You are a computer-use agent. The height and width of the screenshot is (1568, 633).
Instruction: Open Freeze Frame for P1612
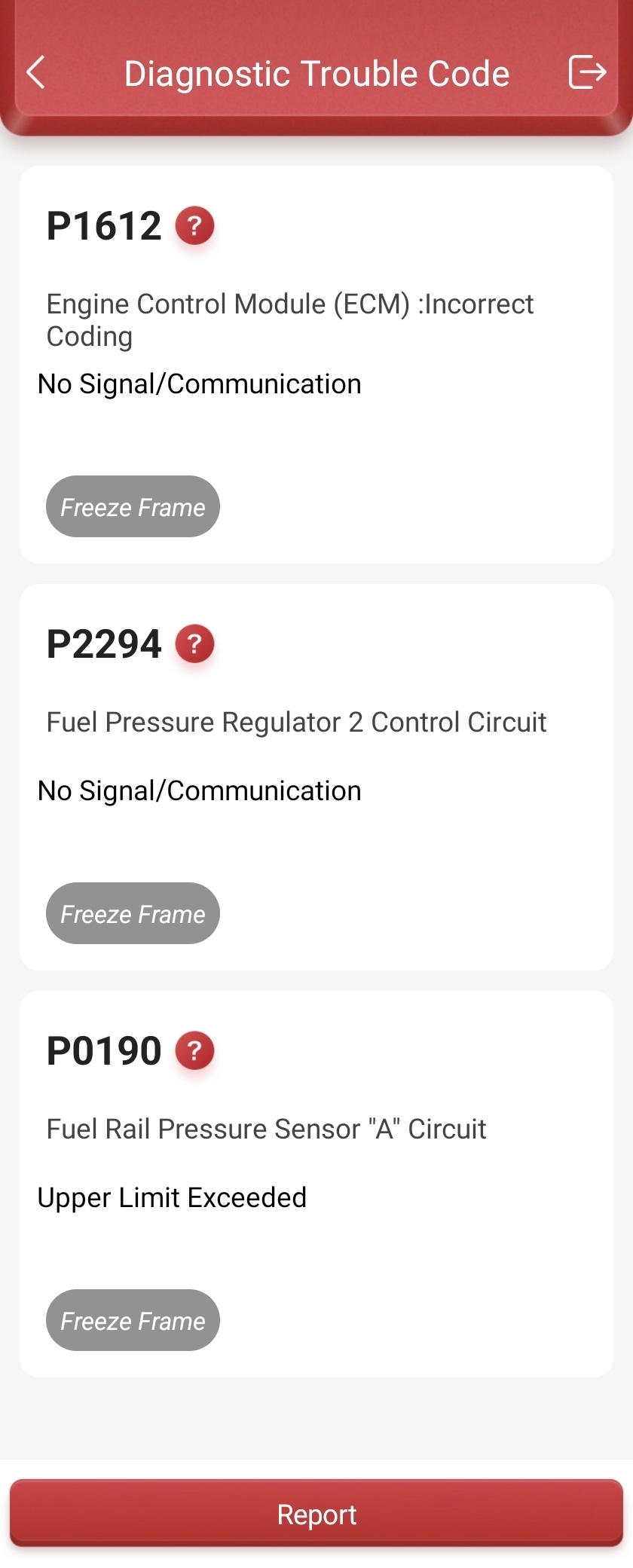133,506
